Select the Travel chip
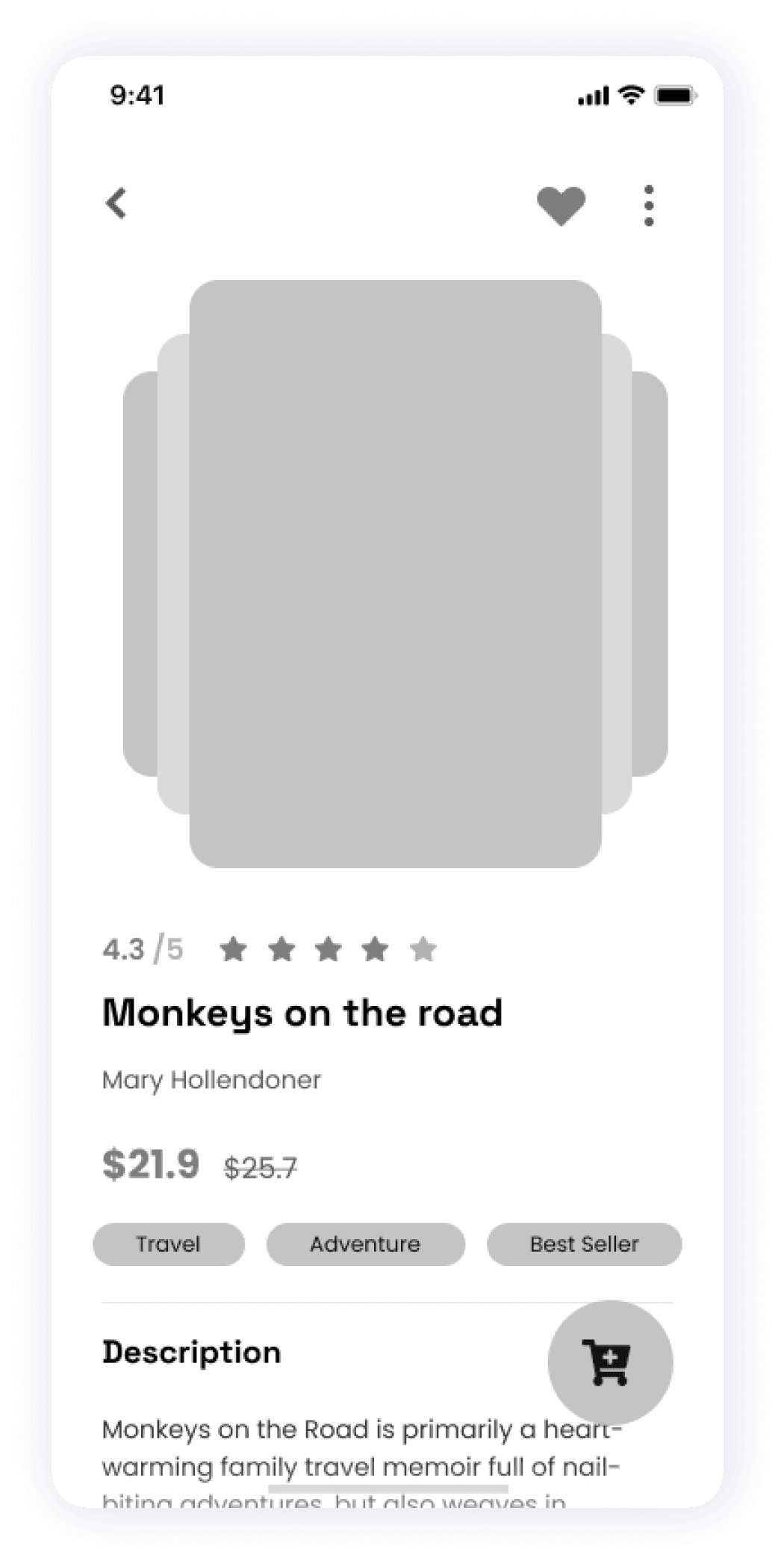784x1564 pixels. (x=168, y=1244)
